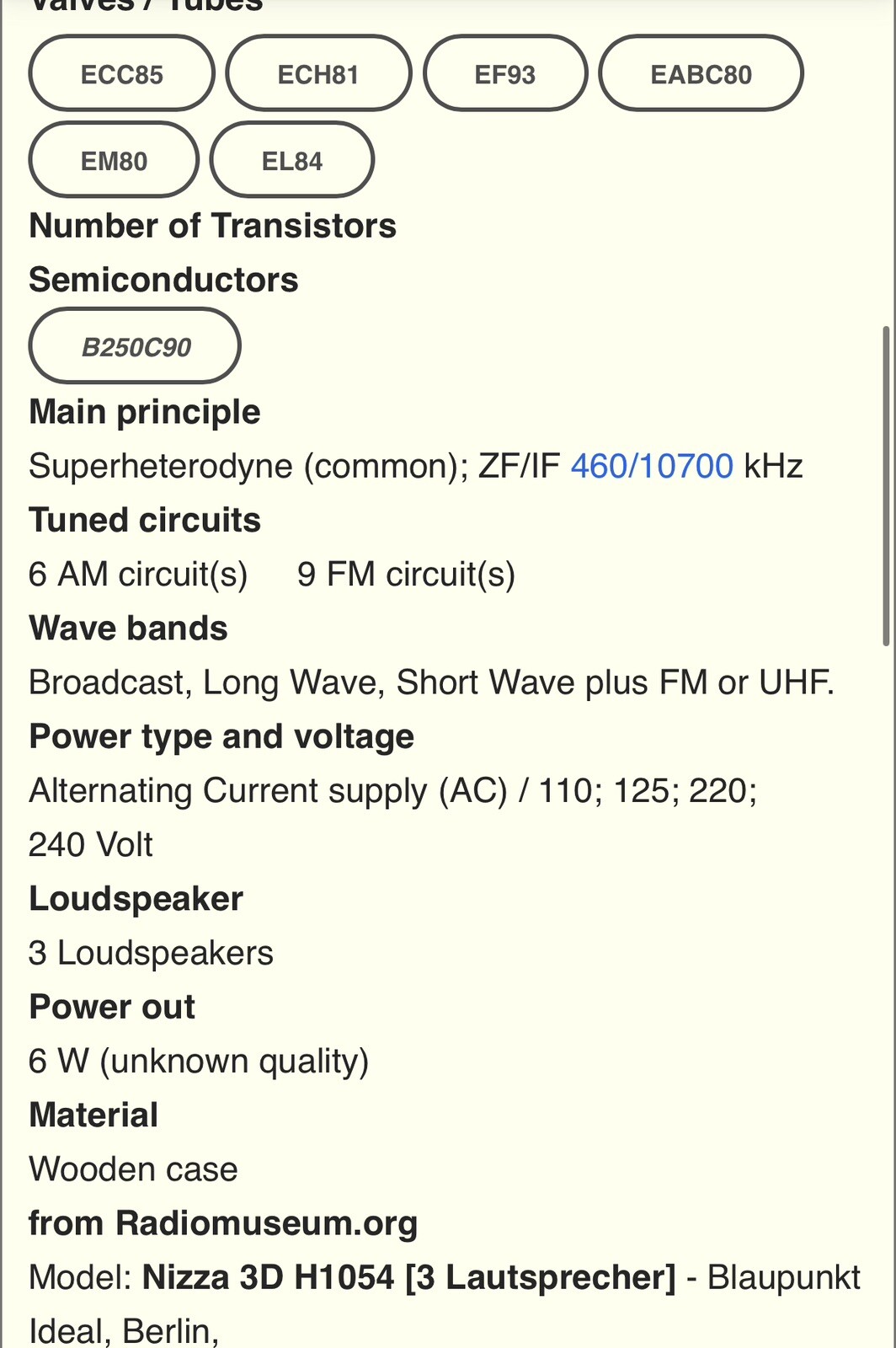Tap the ECH81 valve chip

point(318,74)
